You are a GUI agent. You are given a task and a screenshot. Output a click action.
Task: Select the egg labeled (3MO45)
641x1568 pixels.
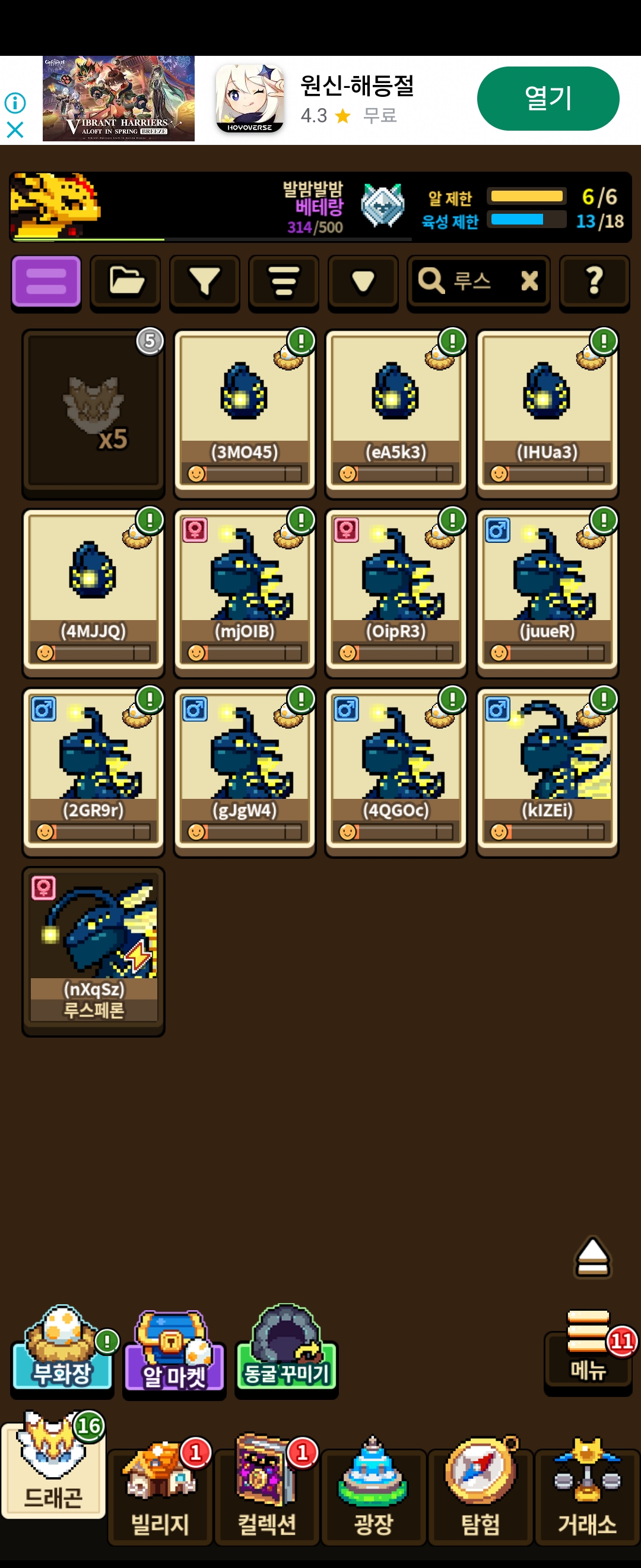245,413
